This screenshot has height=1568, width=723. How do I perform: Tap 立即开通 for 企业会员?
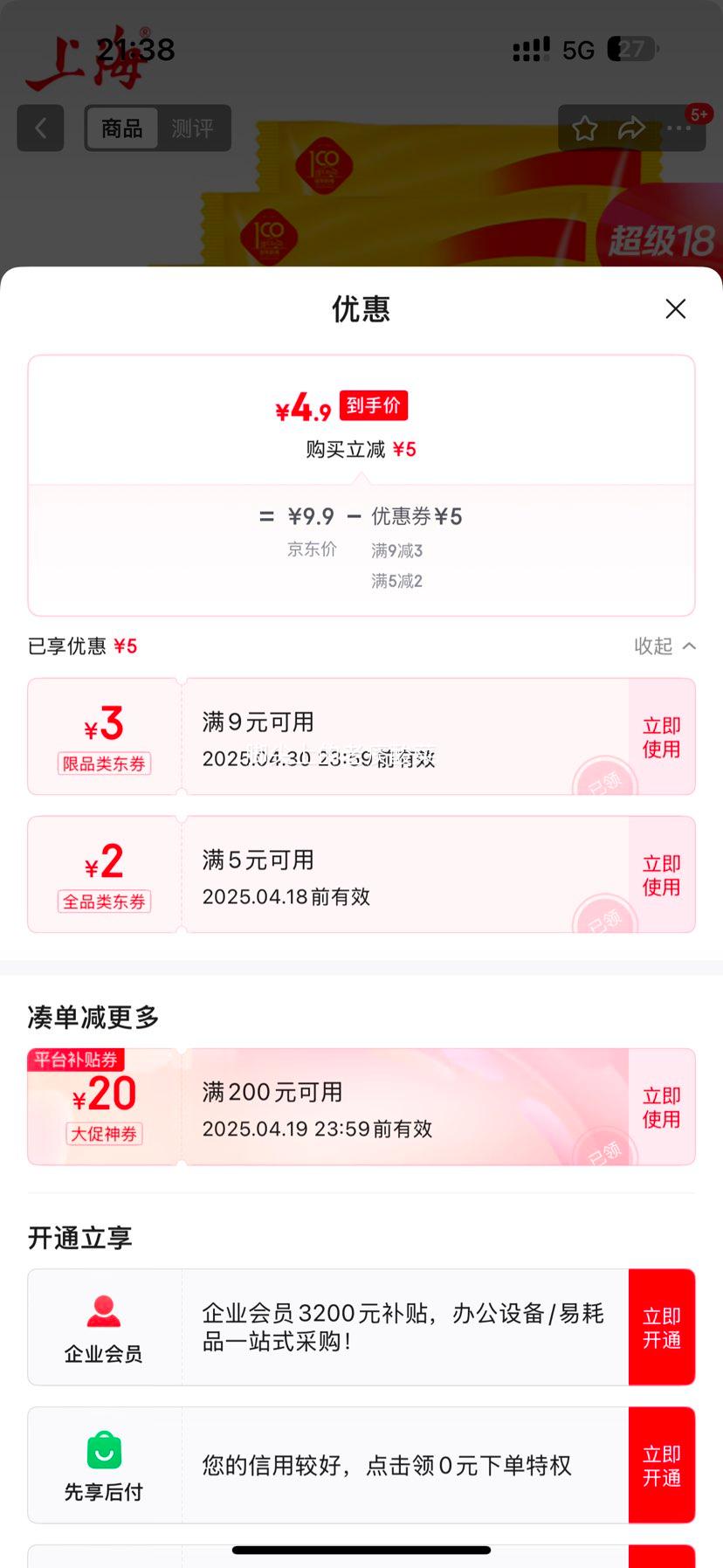tap(661, 1327)
